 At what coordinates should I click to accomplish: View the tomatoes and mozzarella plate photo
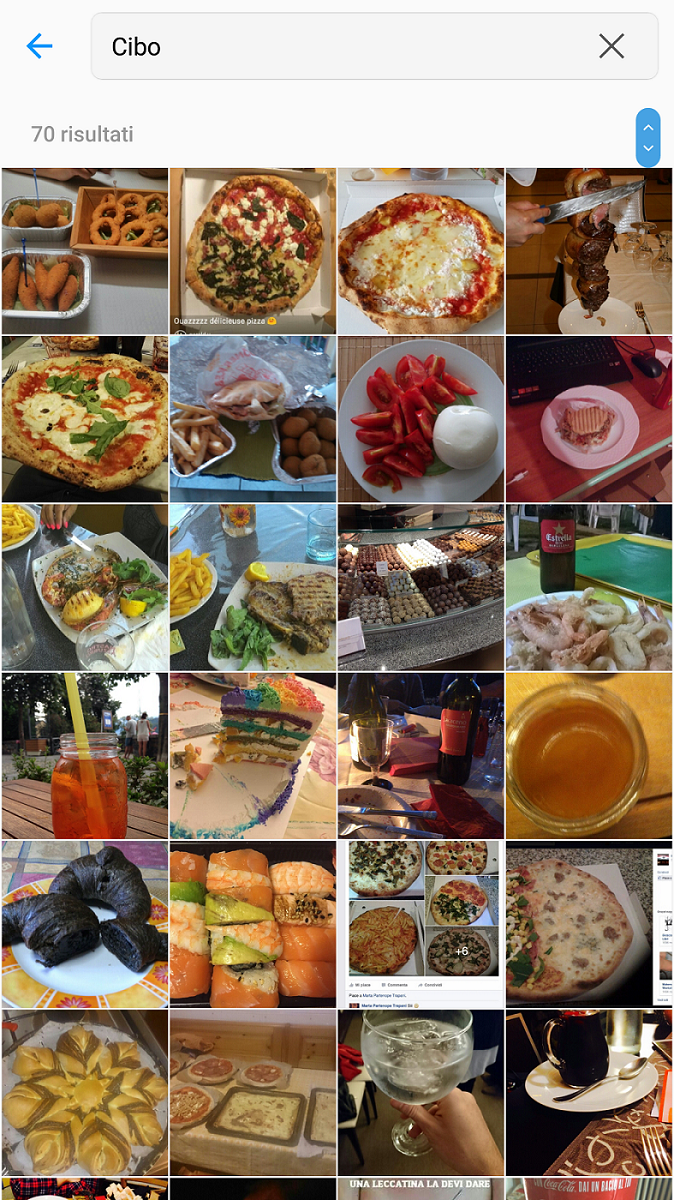[x=421, y=419]
